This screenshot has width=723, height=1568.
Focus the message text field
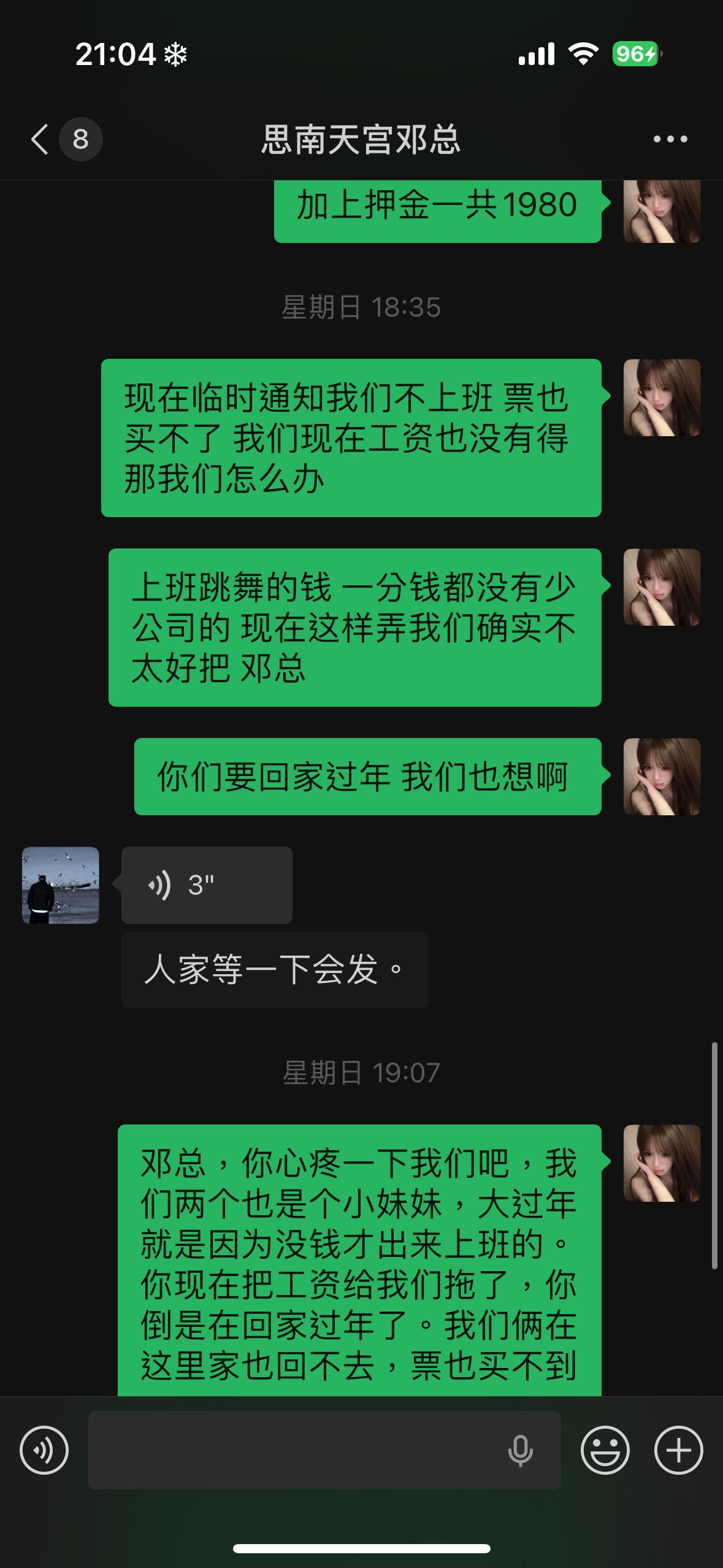tap(294, 1450)
